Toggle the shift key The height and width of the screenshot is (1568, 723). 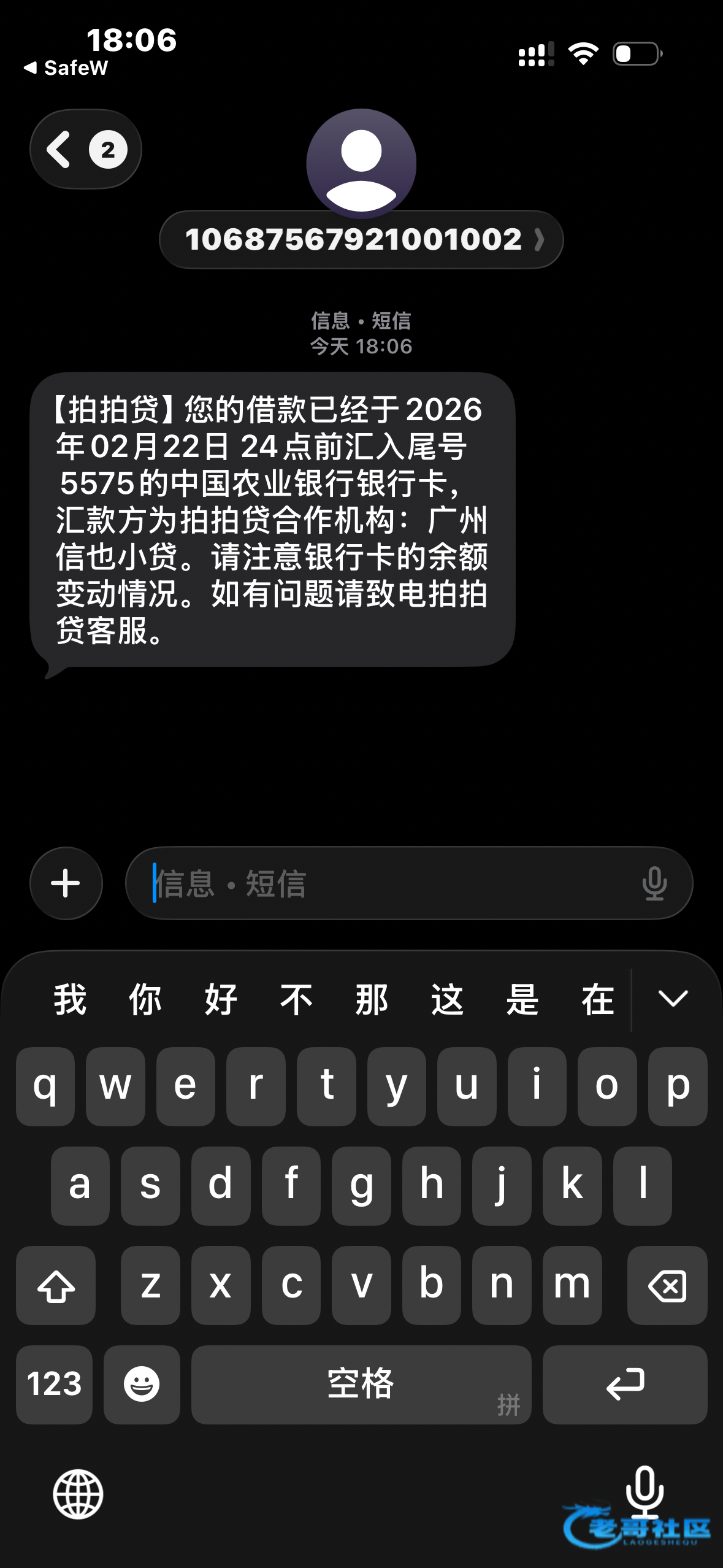[56, 1285]
